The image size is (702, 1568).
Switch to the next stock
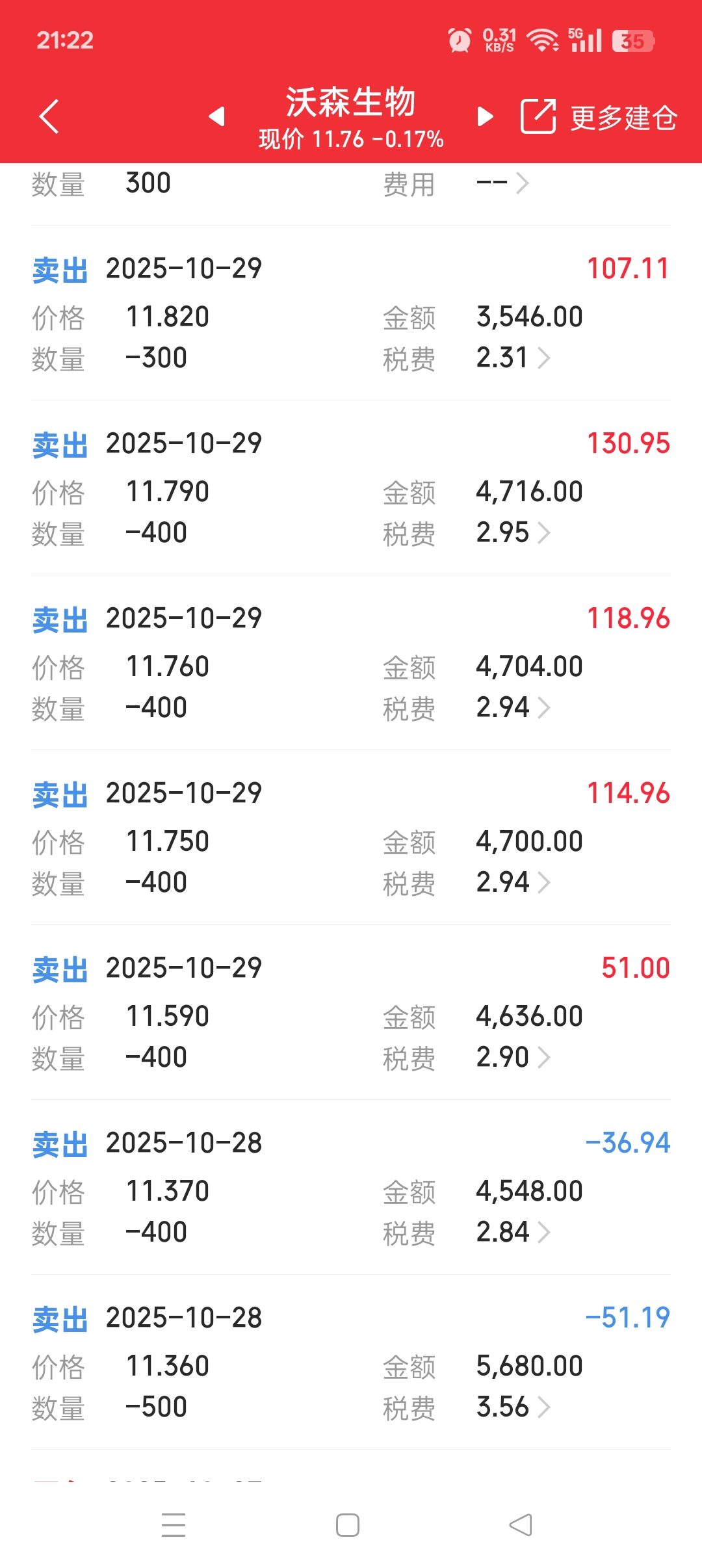point(485,116)
